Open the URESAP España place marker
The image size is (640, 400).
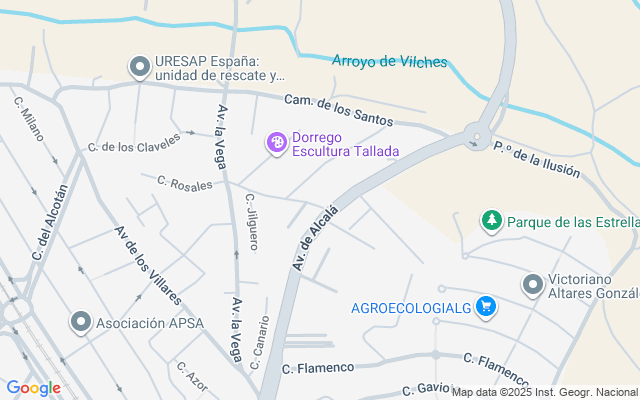click(x=139, y=67)
